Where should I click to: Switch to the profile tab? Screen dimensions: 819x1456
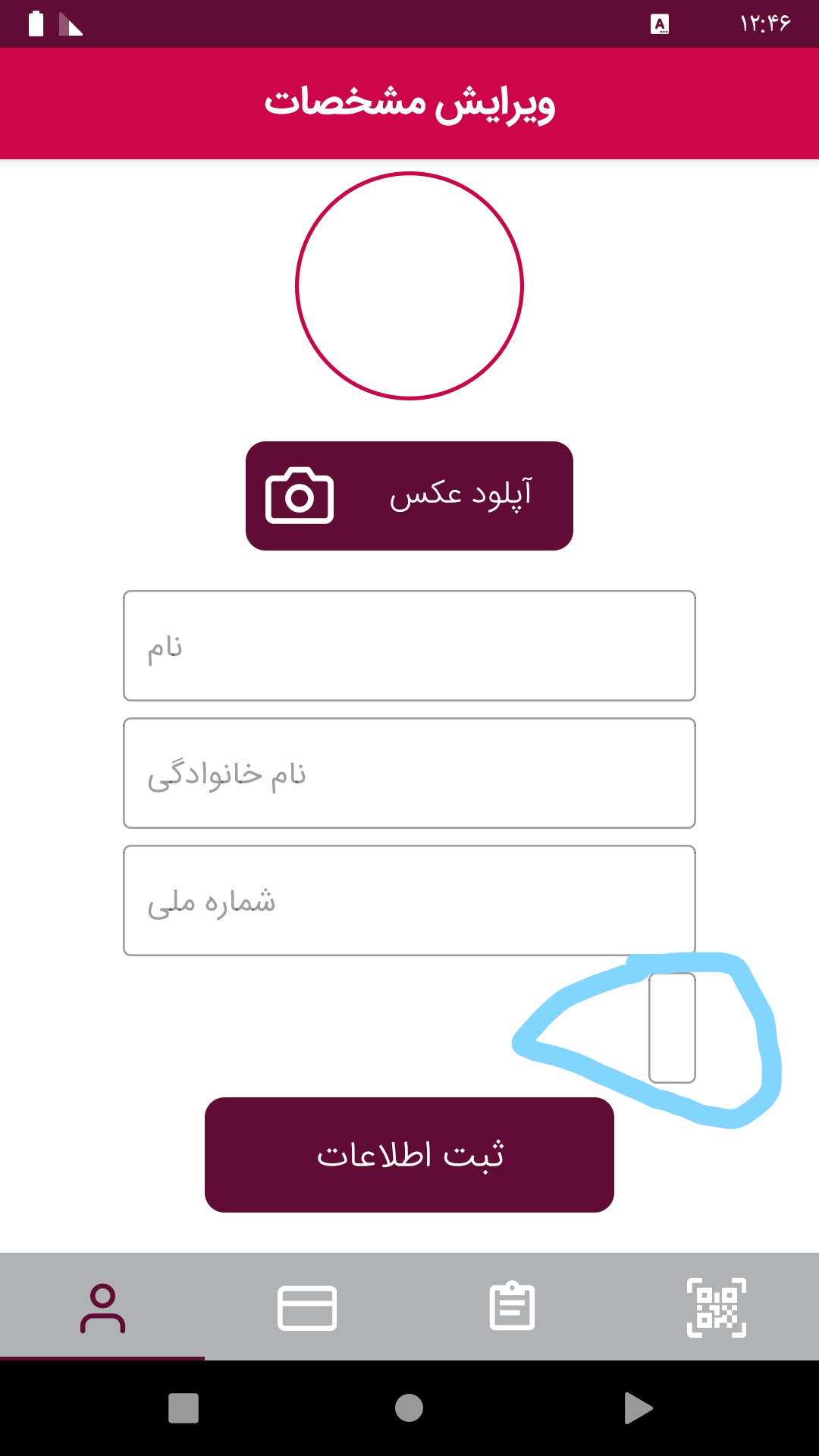pyautogui.click(x=102, y=1308)
